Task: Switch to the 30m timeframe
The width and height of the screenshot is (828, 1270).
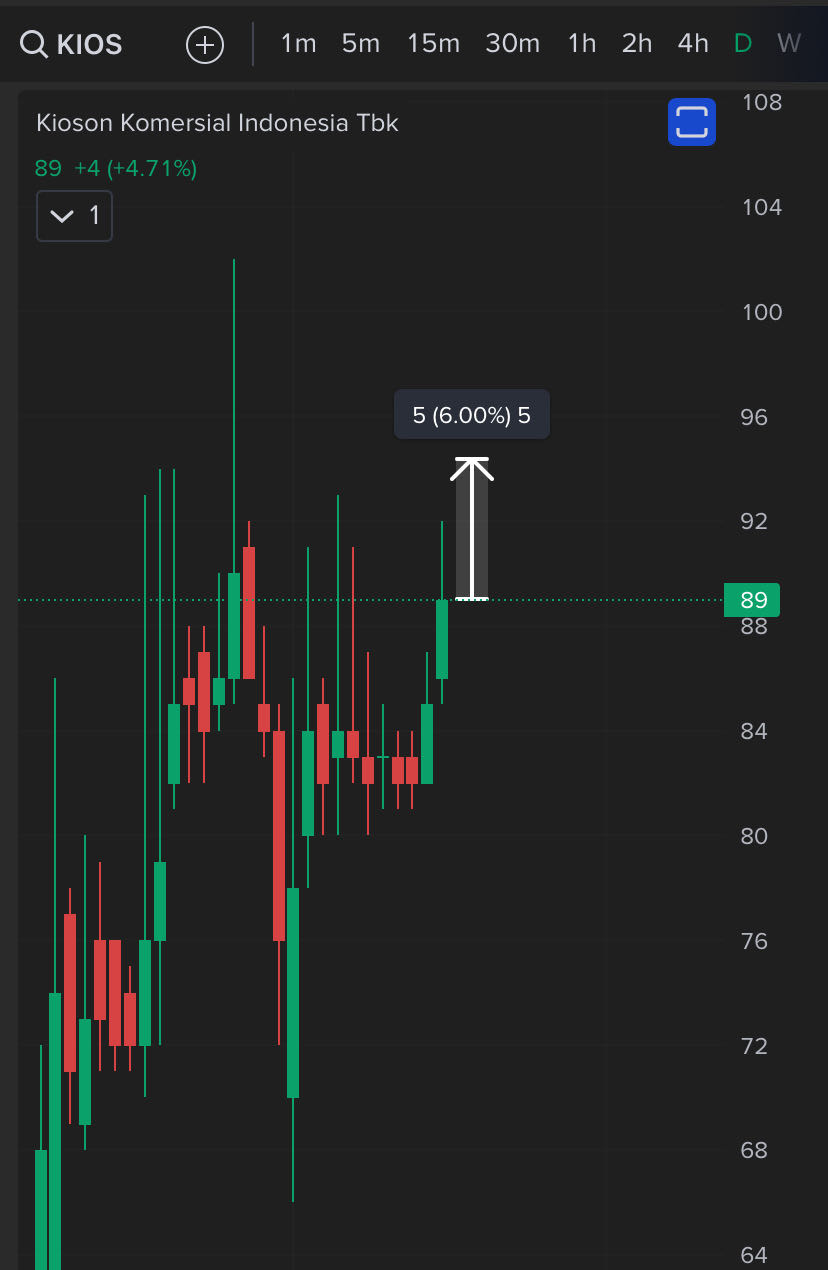Action: tap(512, 44)
